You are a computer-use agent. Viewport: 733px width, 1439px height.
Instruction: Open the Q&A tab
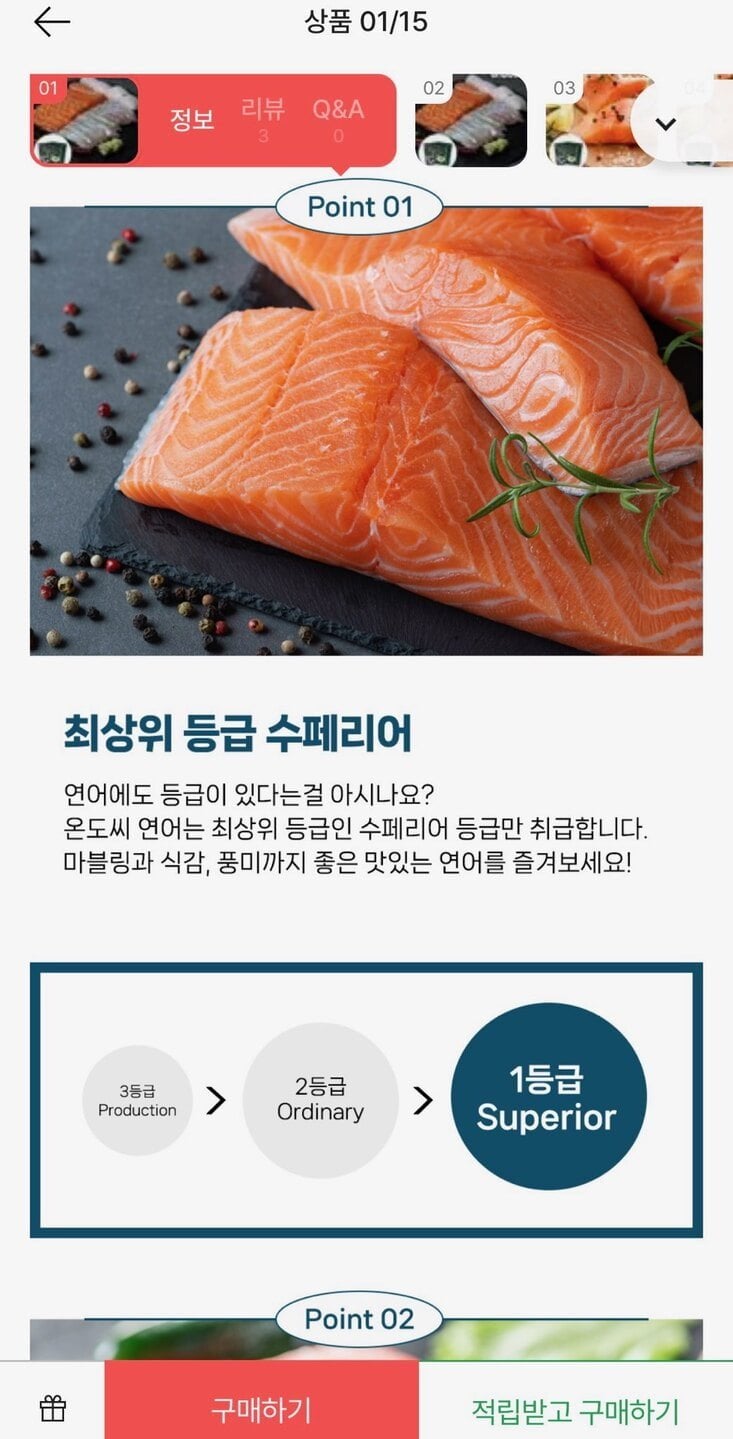[x=338, y=117]
